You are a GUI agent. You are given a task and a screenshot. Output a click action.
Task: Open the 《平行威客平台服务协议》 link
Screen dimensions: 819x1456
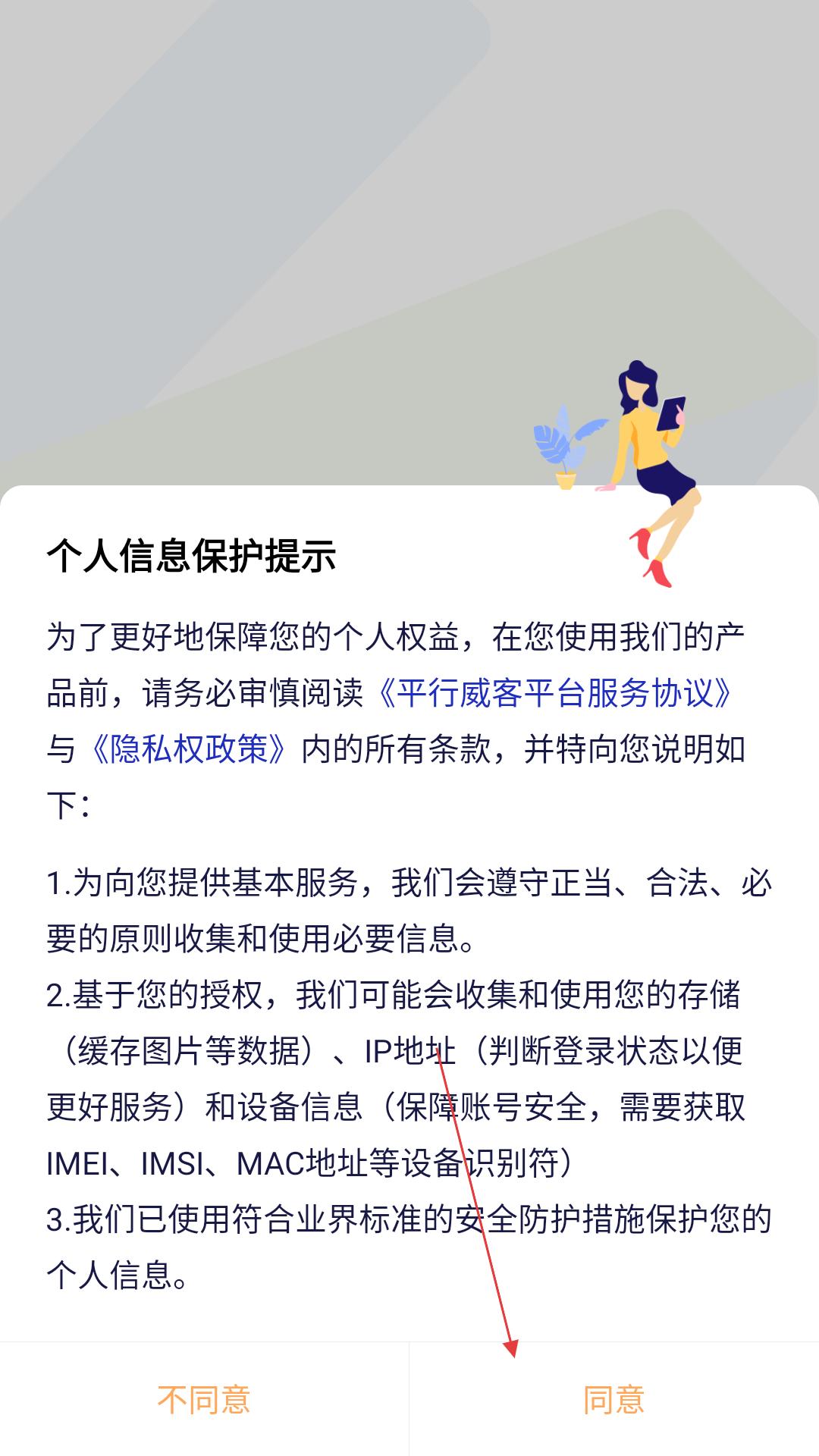pyautogui.click(x=556, y=693)
